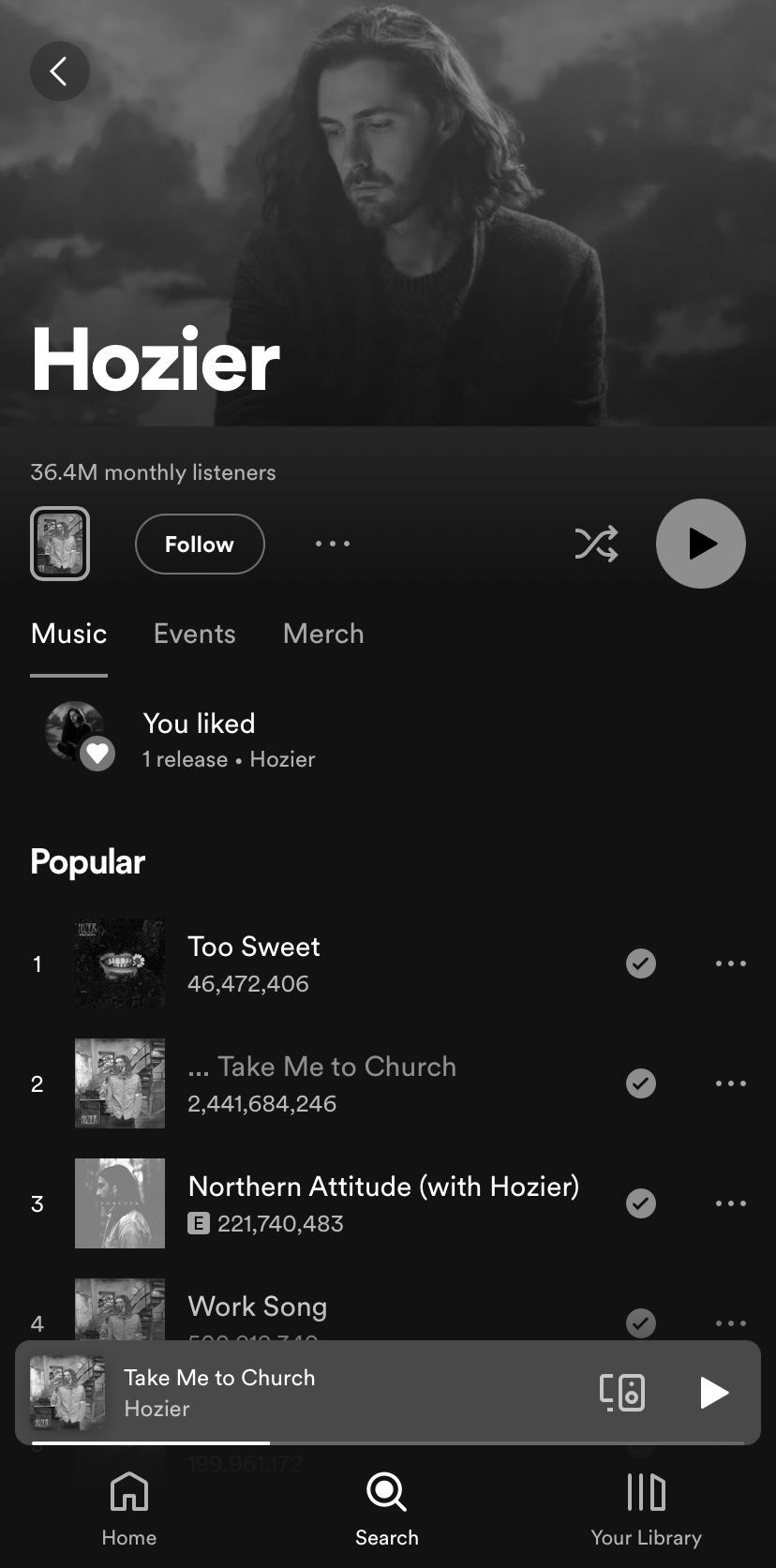The height and width of the screenshot is (1568, 776).
Task: Open more options for Northern Attitude
Action: pyautogui.click(x=731, y=1203)
